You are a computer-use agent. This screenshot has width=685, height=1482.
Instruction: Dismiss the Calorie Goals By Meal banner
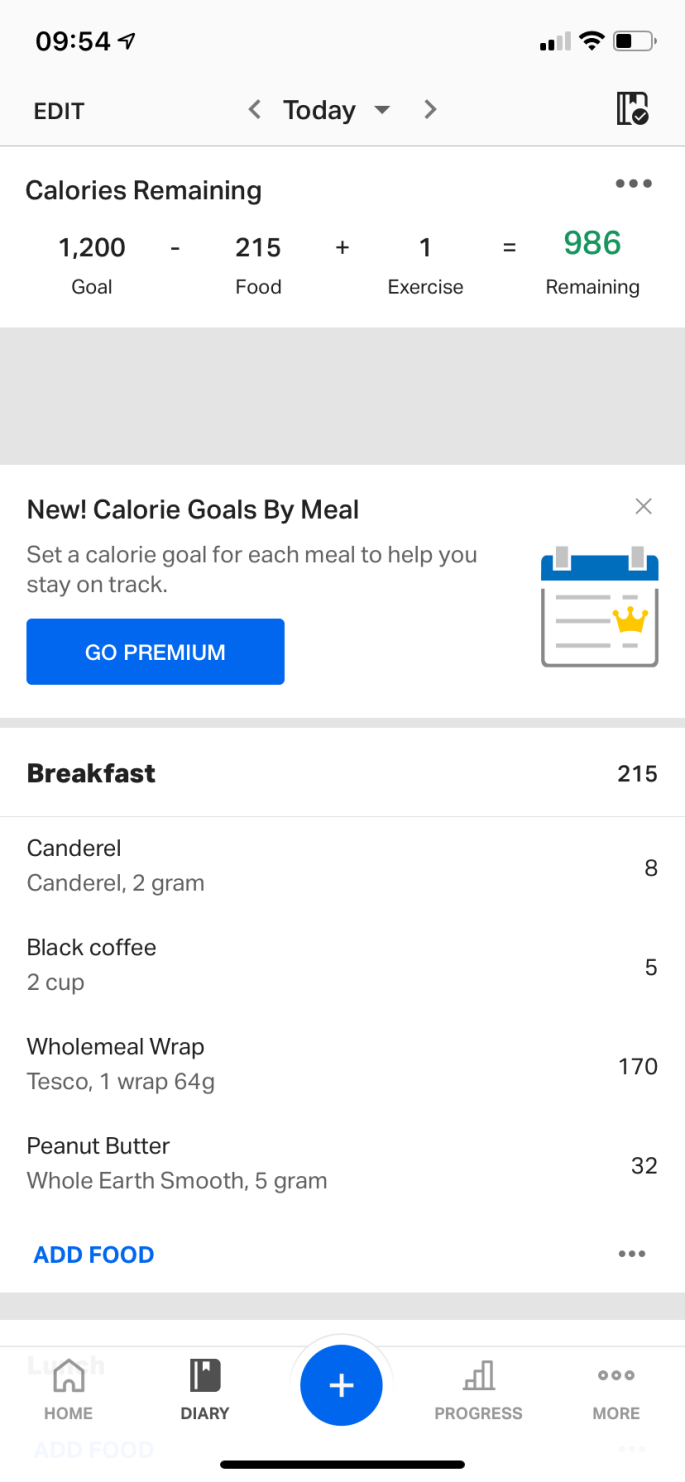[x=644, y=506]
